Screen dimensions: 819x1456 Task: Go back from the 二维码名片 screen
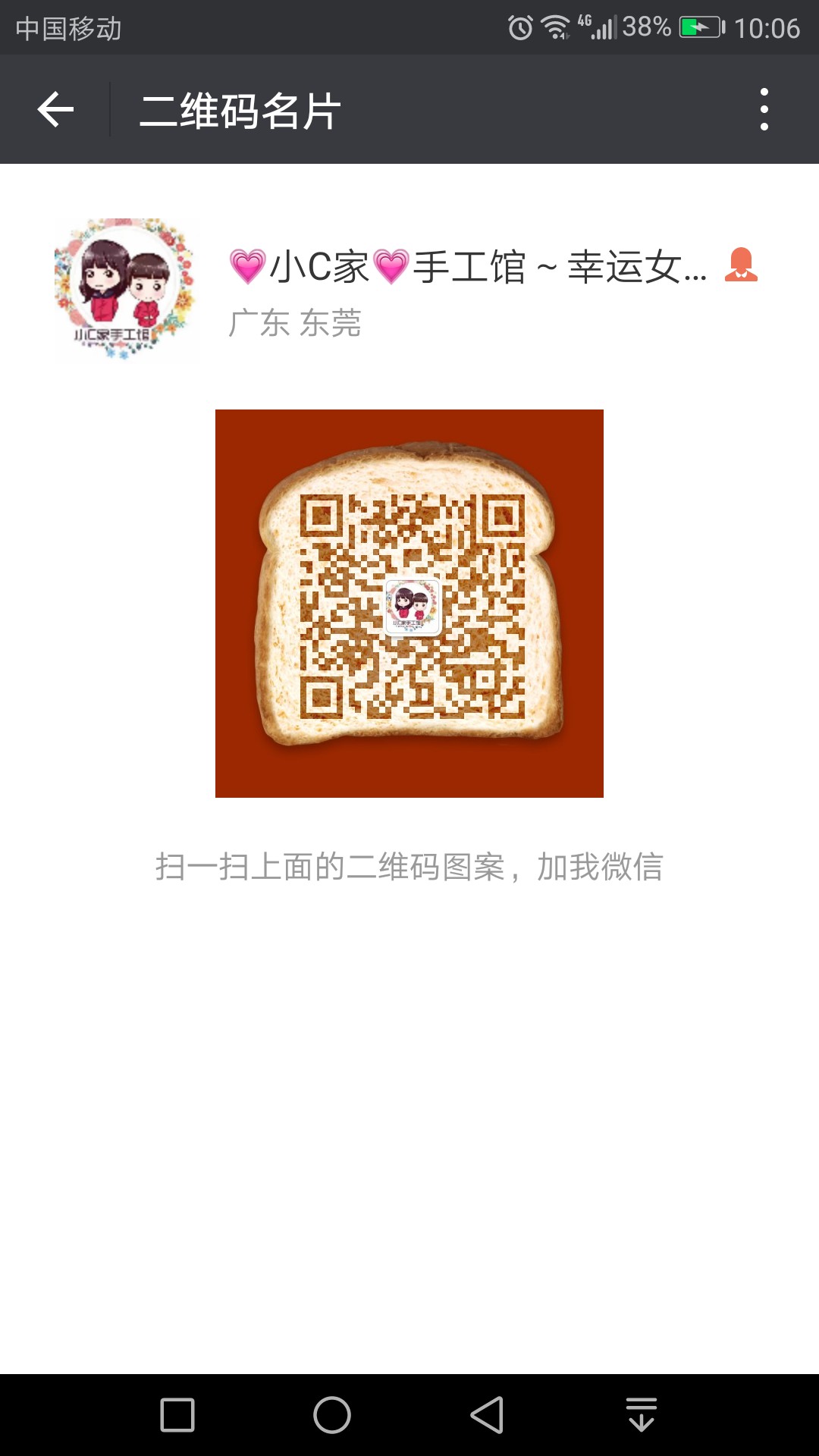55,110
